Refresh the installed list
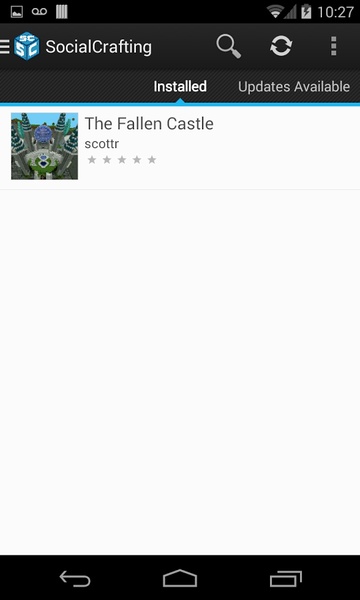This screenshot has width=360, height=600. 281,47
